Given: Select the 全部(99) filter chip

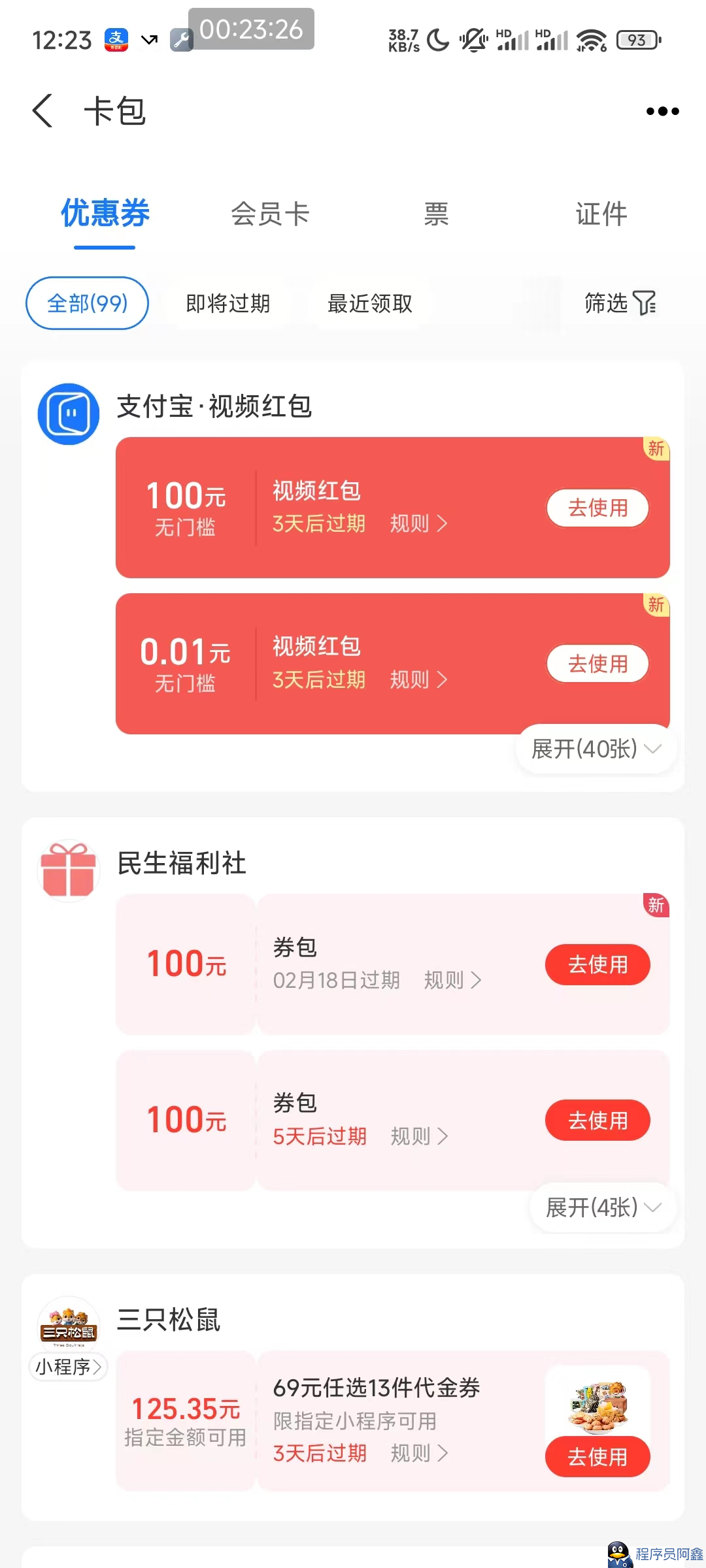Looking at the screenshot, I should (x=87, y=303).
